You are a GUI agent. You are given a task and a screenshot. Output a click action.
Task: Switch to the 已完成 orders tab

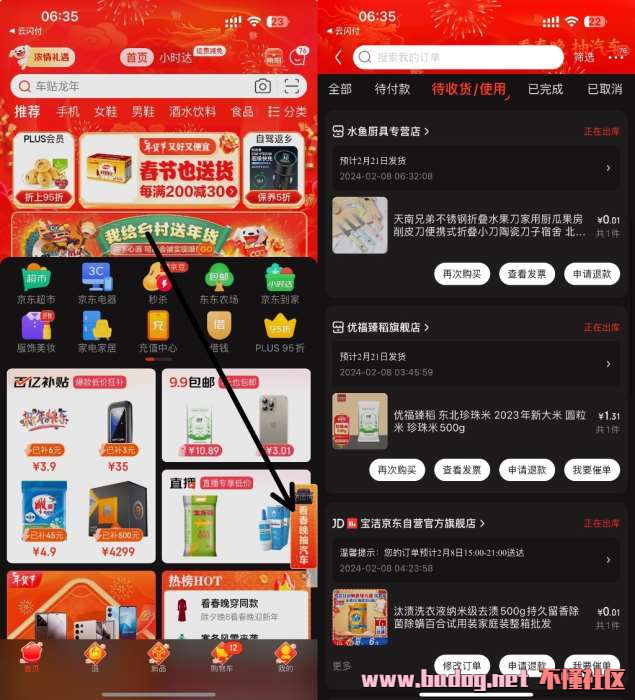545,89
